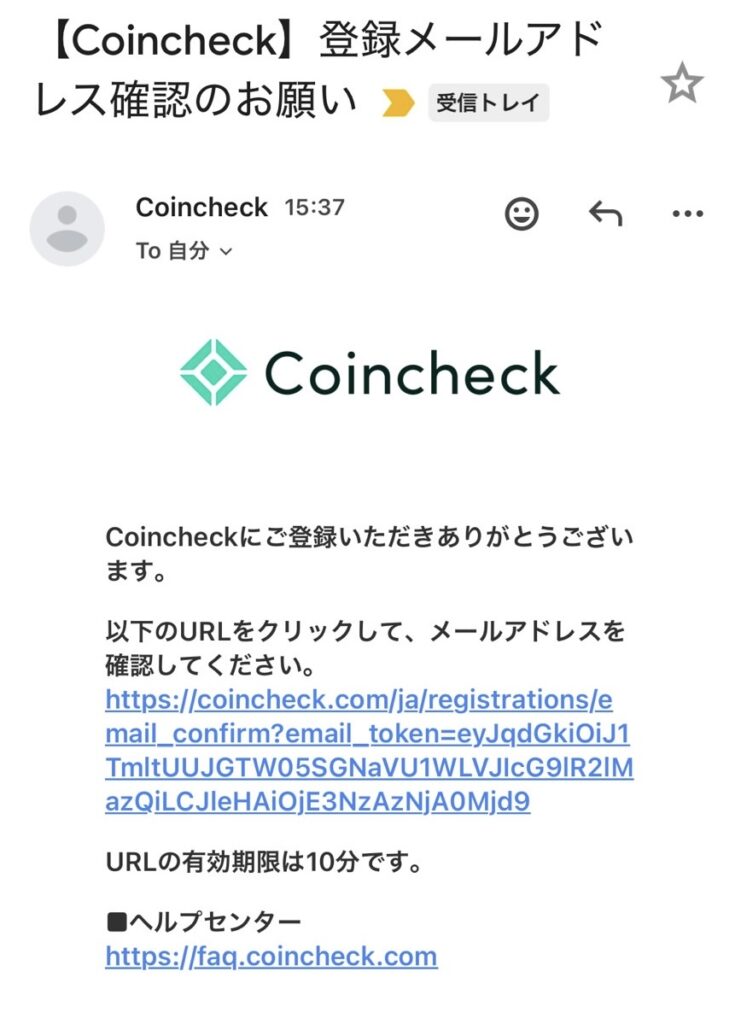Reply to the Coincheck message

coord(605,214)
